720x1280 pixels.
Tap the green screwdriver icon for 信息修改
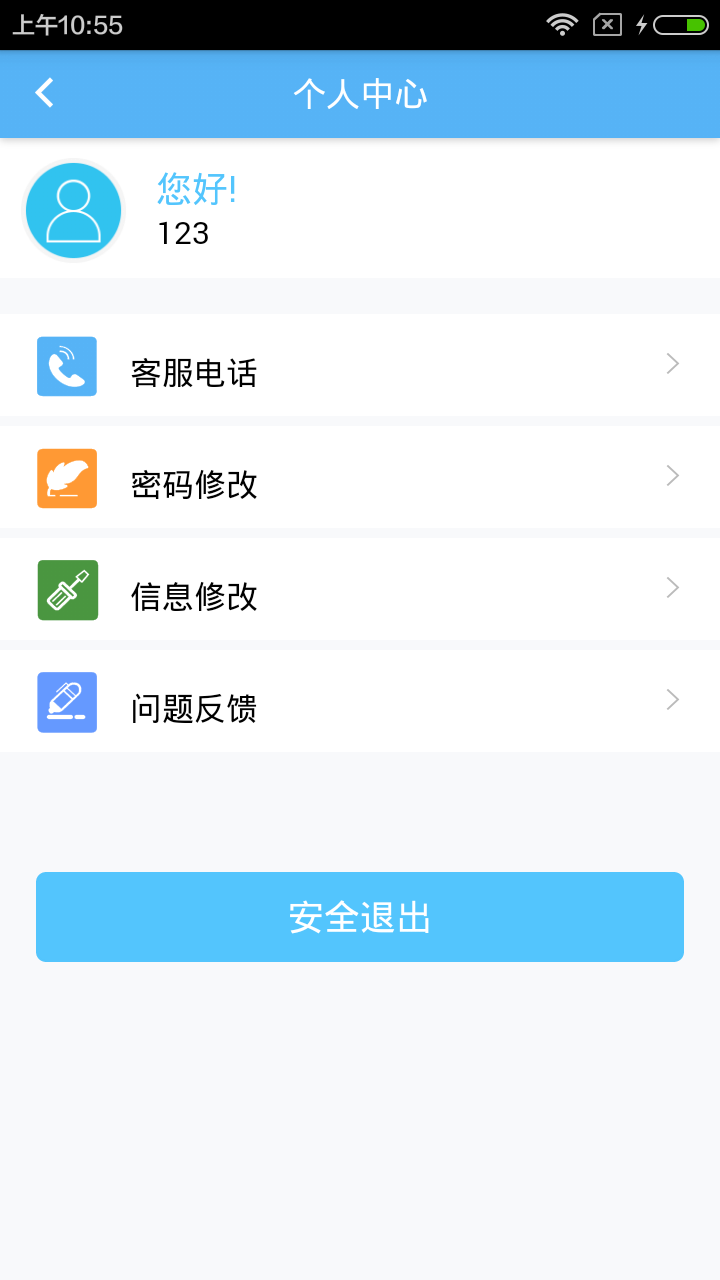[x=66, y=590]
